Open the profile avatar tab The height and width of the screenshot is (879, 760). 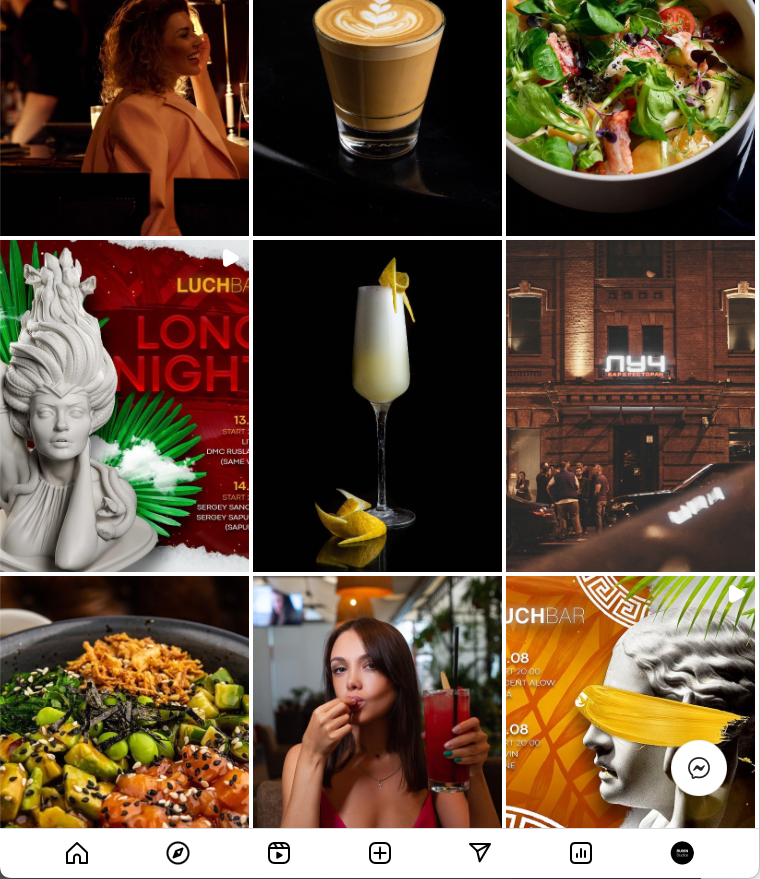pyautogui.click(x=682, y=853)
